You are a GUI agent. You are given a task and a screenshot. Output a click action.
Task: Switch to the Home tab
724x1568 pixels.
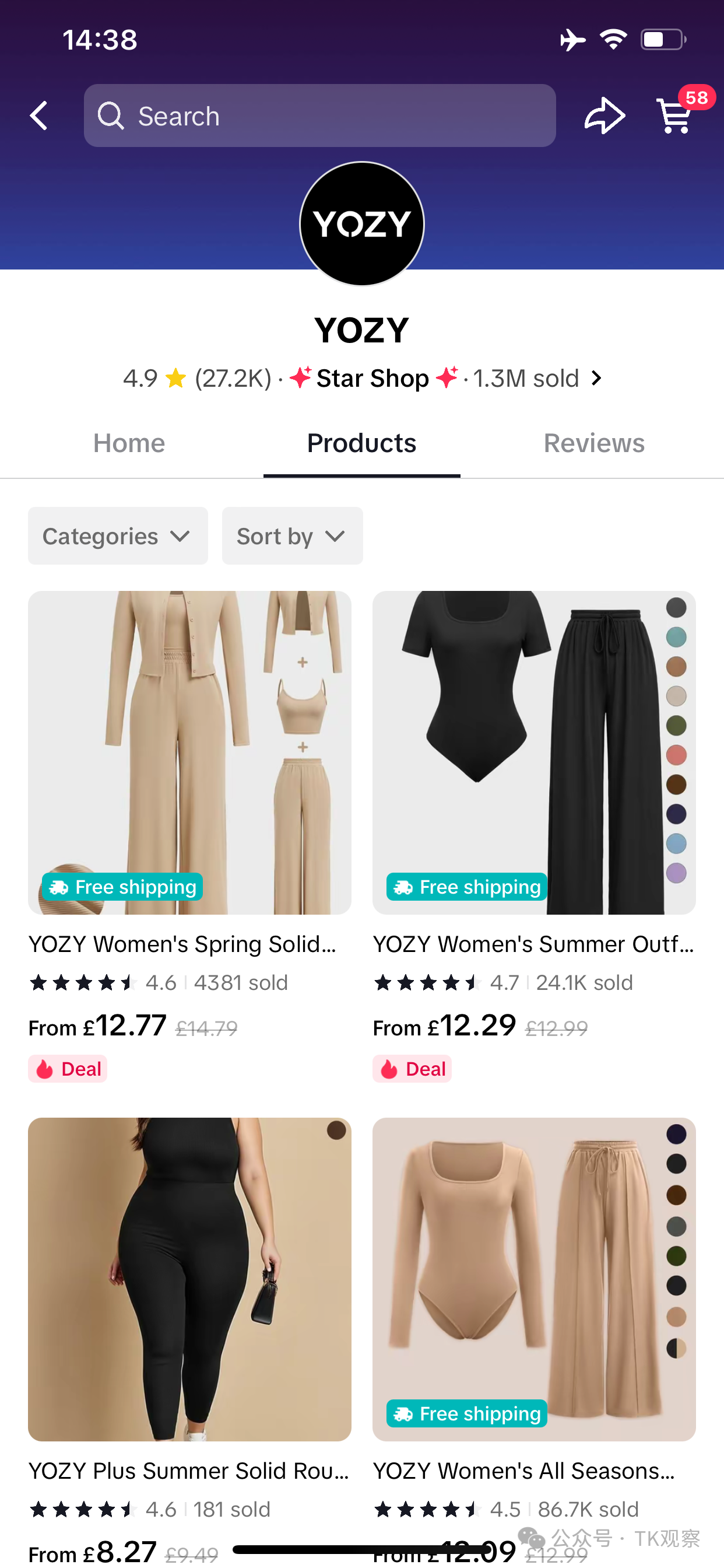pos(129,443)
